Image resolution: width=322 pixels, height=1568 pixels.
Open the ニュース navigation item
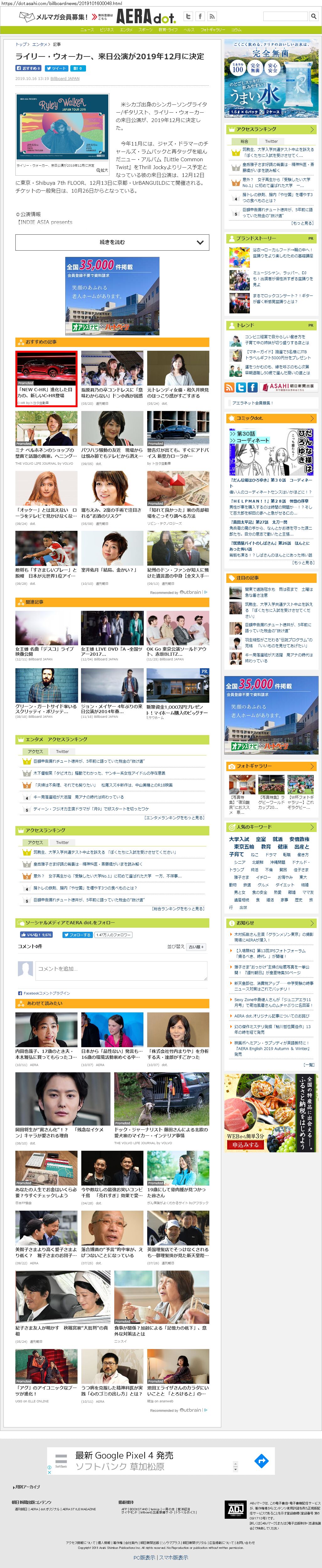coord(87,30)
